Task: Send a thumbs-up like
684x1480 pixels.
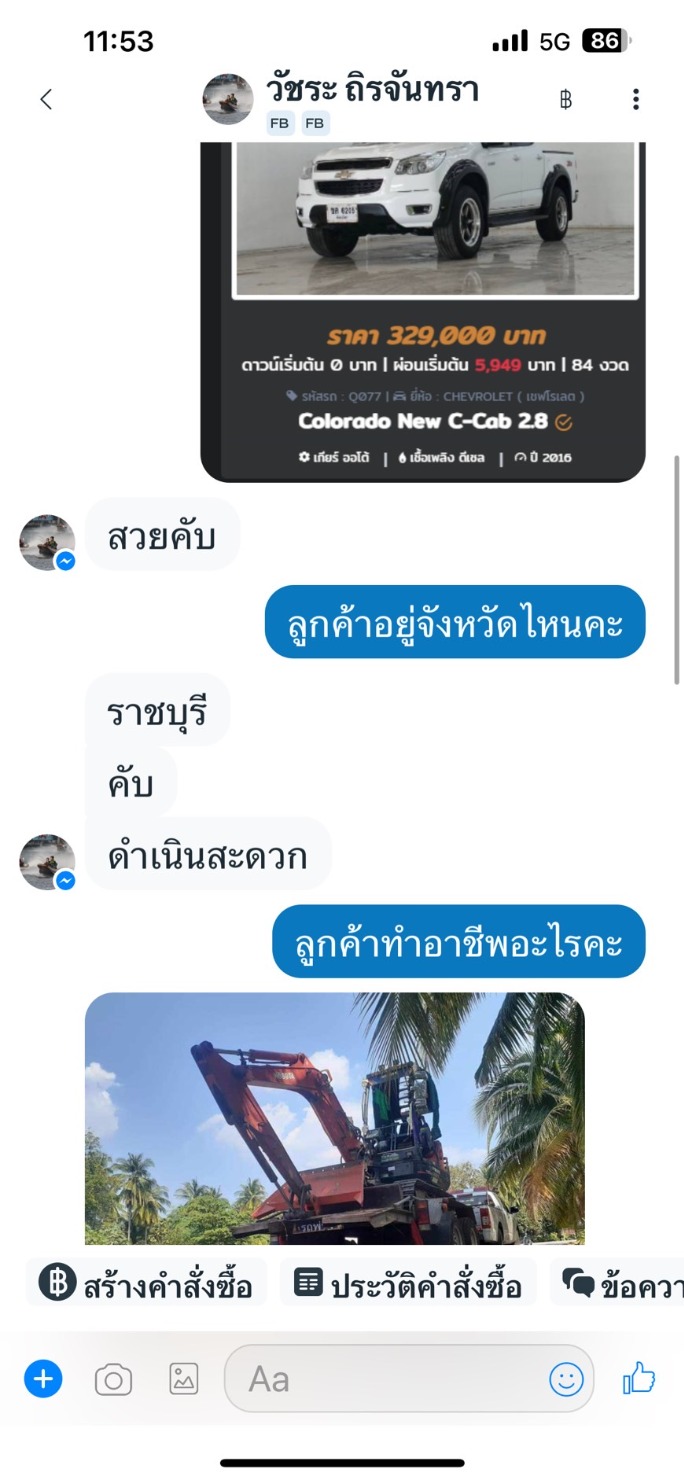Action: point(639,1379)
